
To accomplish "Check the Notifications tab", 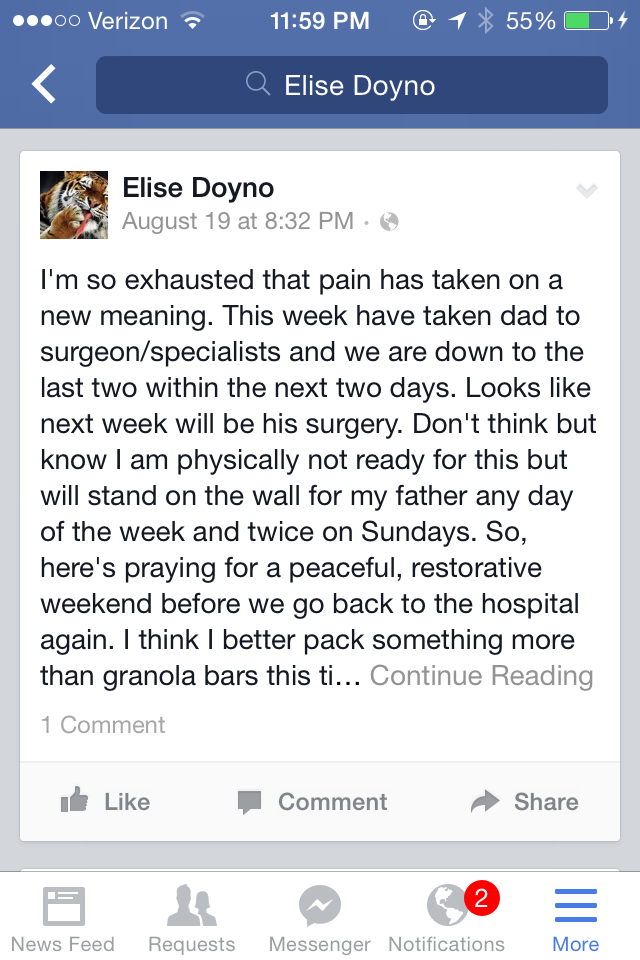I will 447,920.
